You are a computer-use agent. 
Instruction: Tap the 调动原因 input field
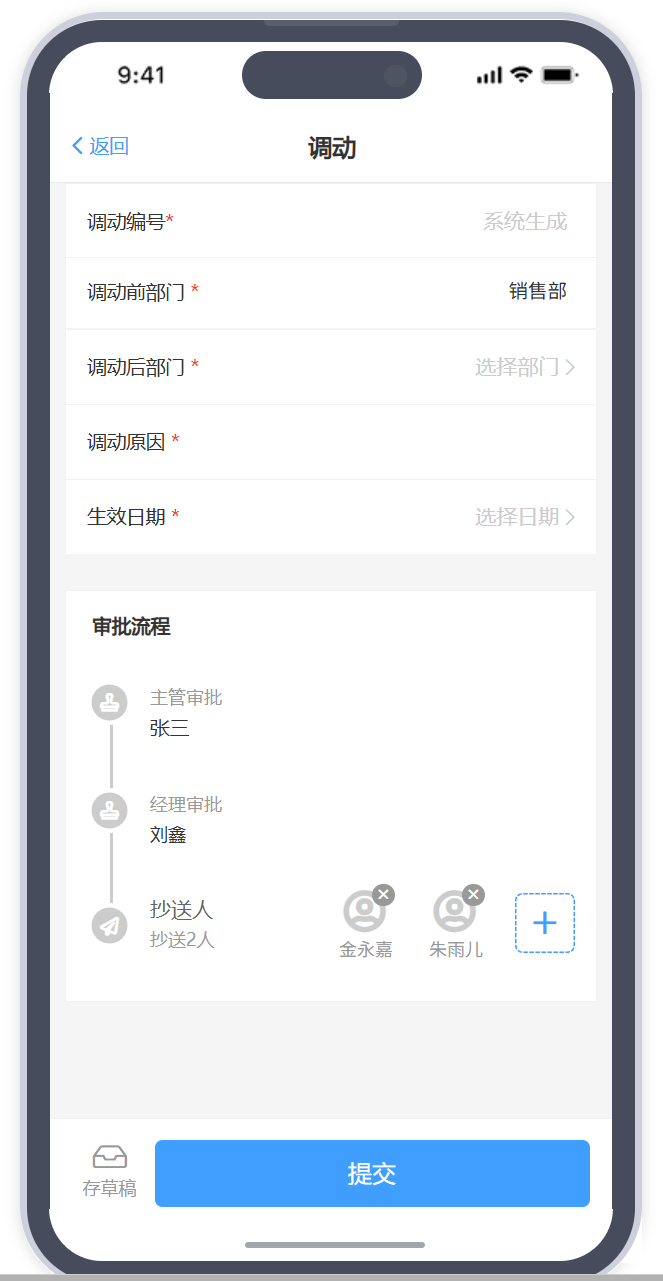(380, 442)
